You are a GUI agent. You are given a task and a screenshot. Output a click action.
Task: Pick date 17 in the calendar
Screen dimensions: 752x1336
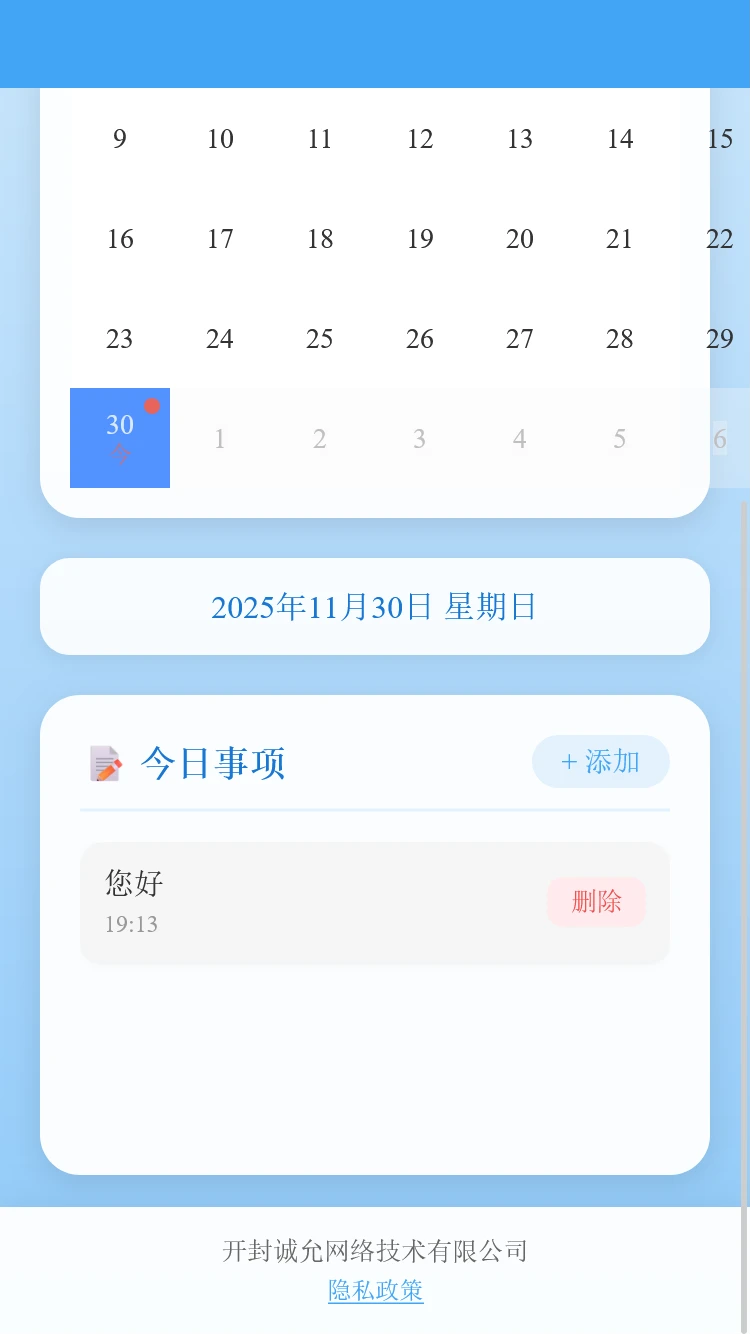tap(220, 239)
